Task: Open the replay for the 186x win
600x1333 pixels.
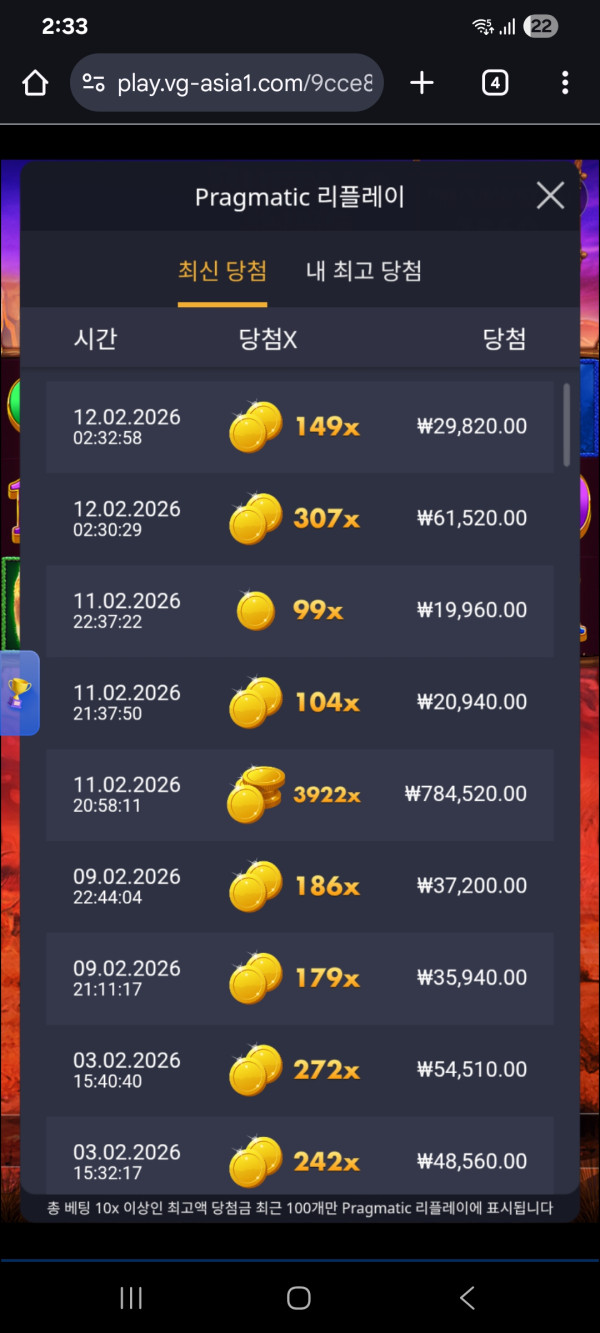Action: [x=300, y=887]
